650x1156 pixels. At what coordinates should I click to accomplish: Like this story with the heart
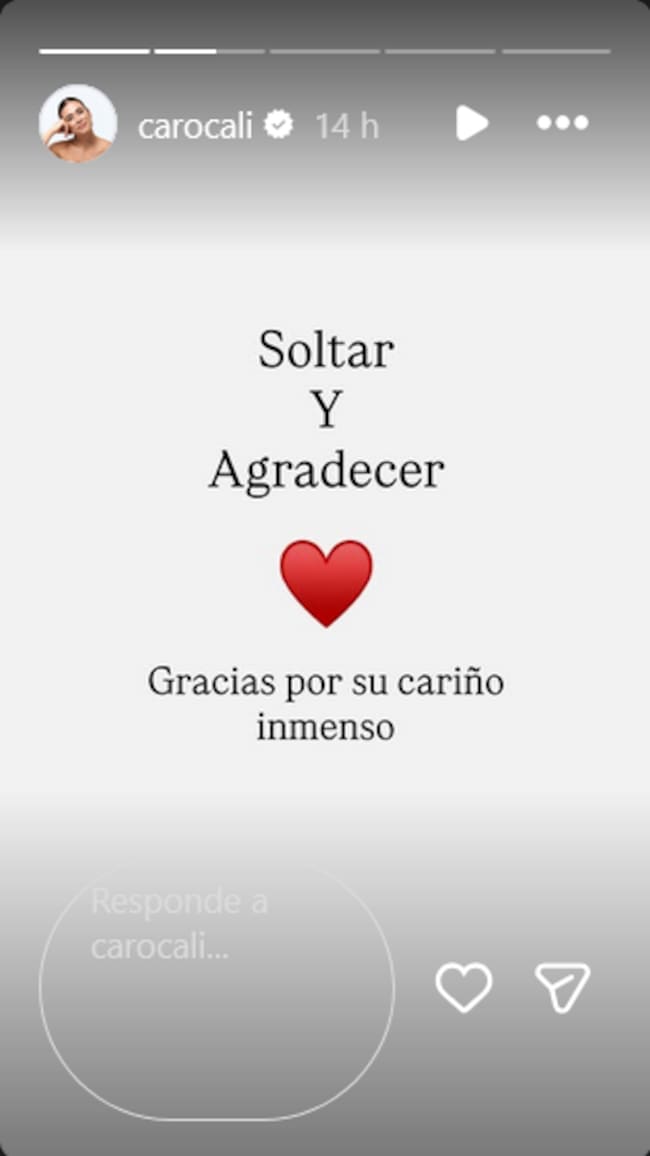(x=464, y=987)
